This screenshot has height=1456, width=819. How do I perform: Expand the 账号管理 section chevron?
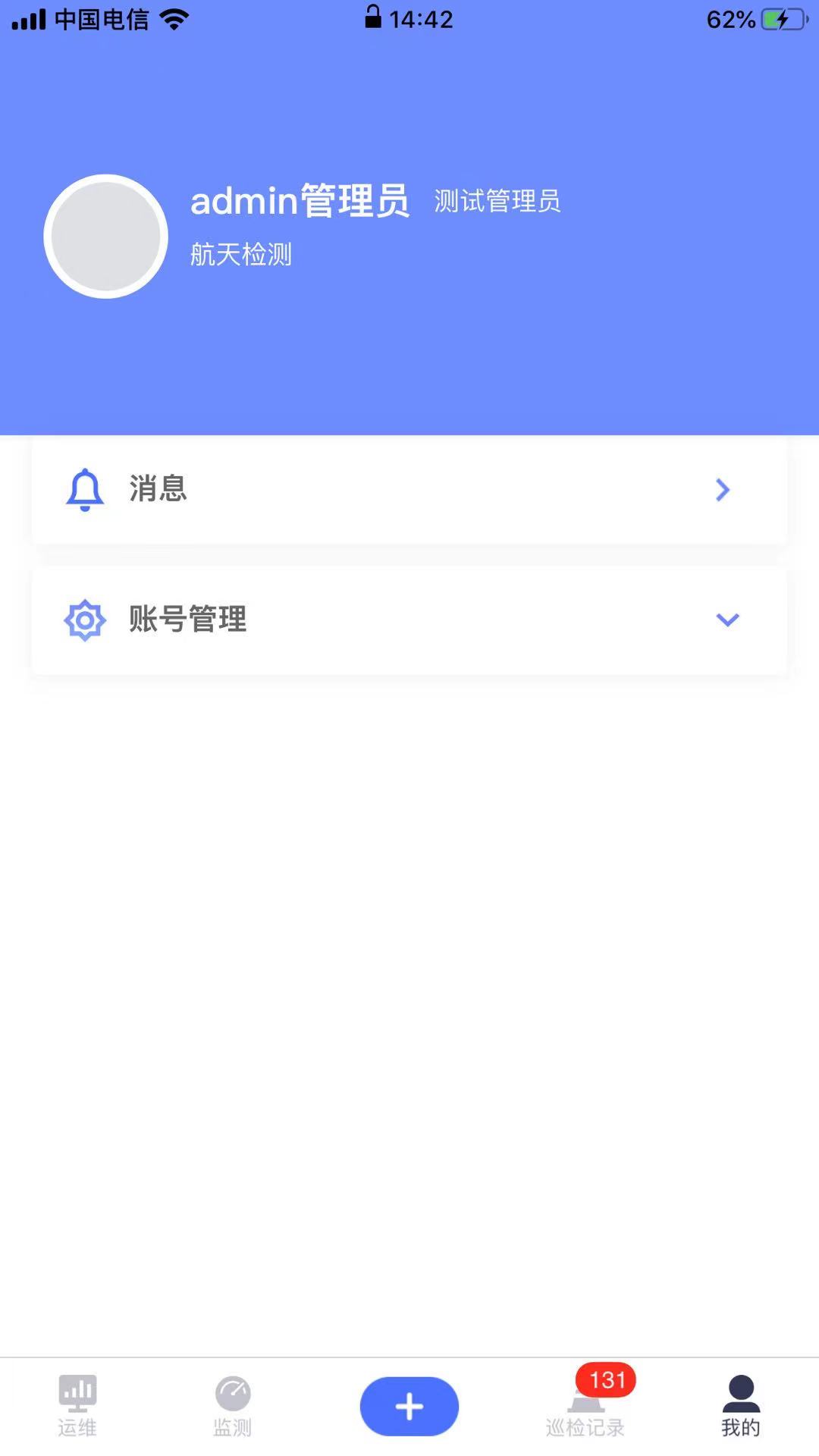pos(728,620)
